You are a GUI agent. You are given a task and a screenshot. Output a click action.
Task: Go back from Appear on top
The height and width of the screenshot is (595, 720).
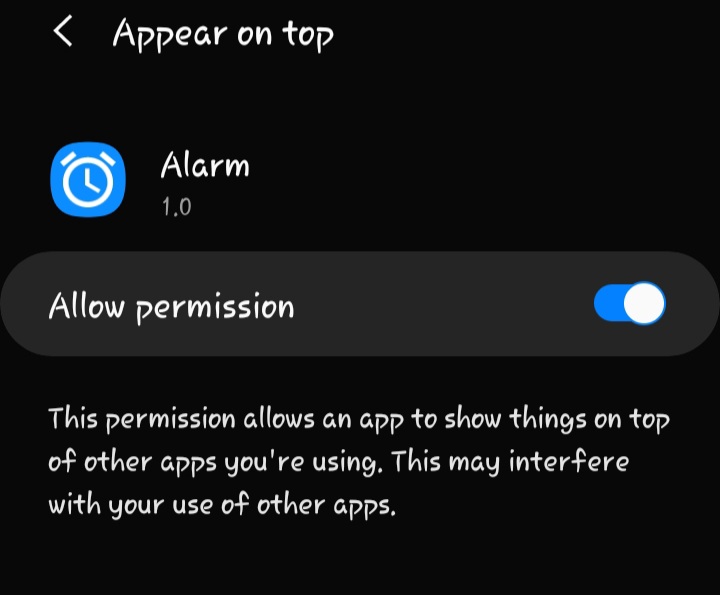[63, 33]
